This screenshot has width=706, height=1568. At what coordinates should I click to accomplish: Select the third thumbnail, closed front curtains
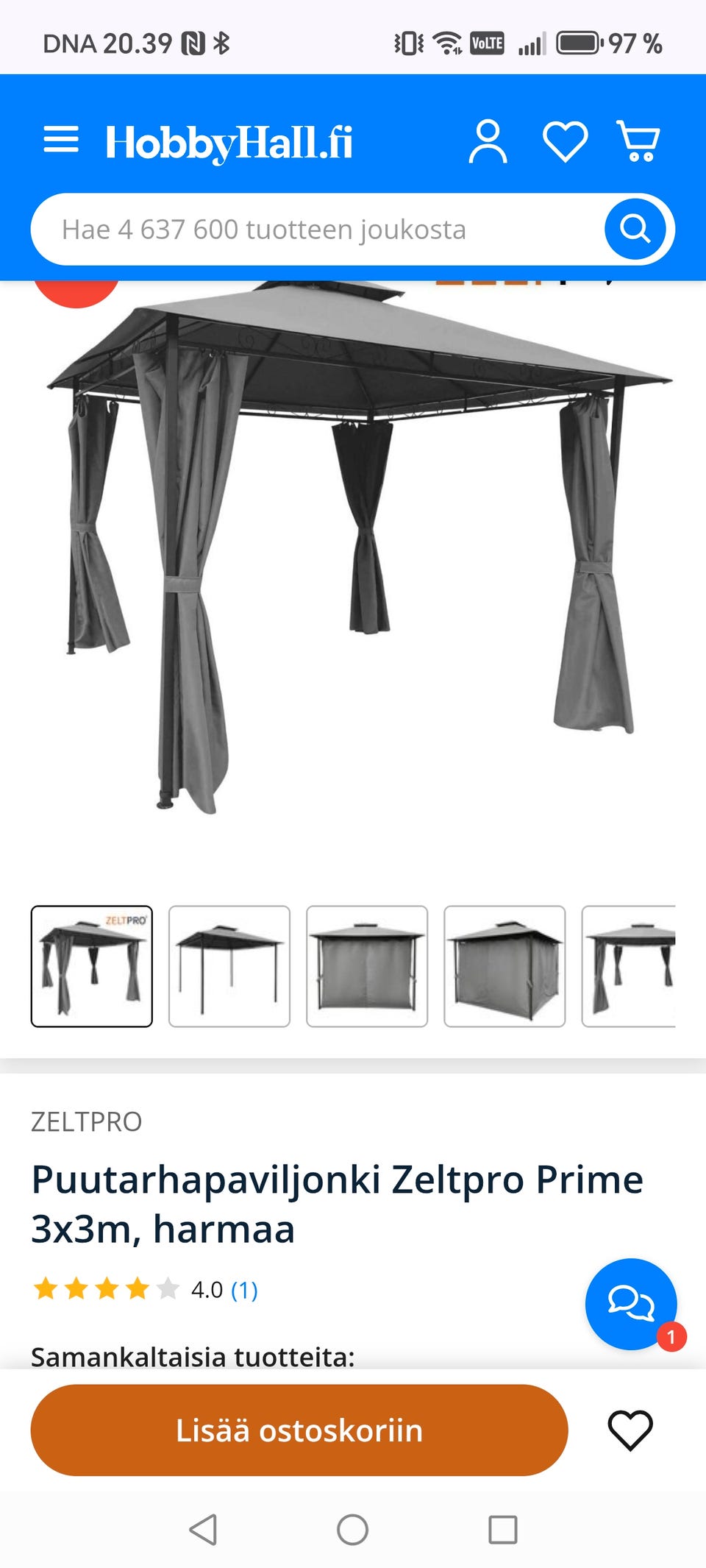pyautogui.click(x=367, y=966)
